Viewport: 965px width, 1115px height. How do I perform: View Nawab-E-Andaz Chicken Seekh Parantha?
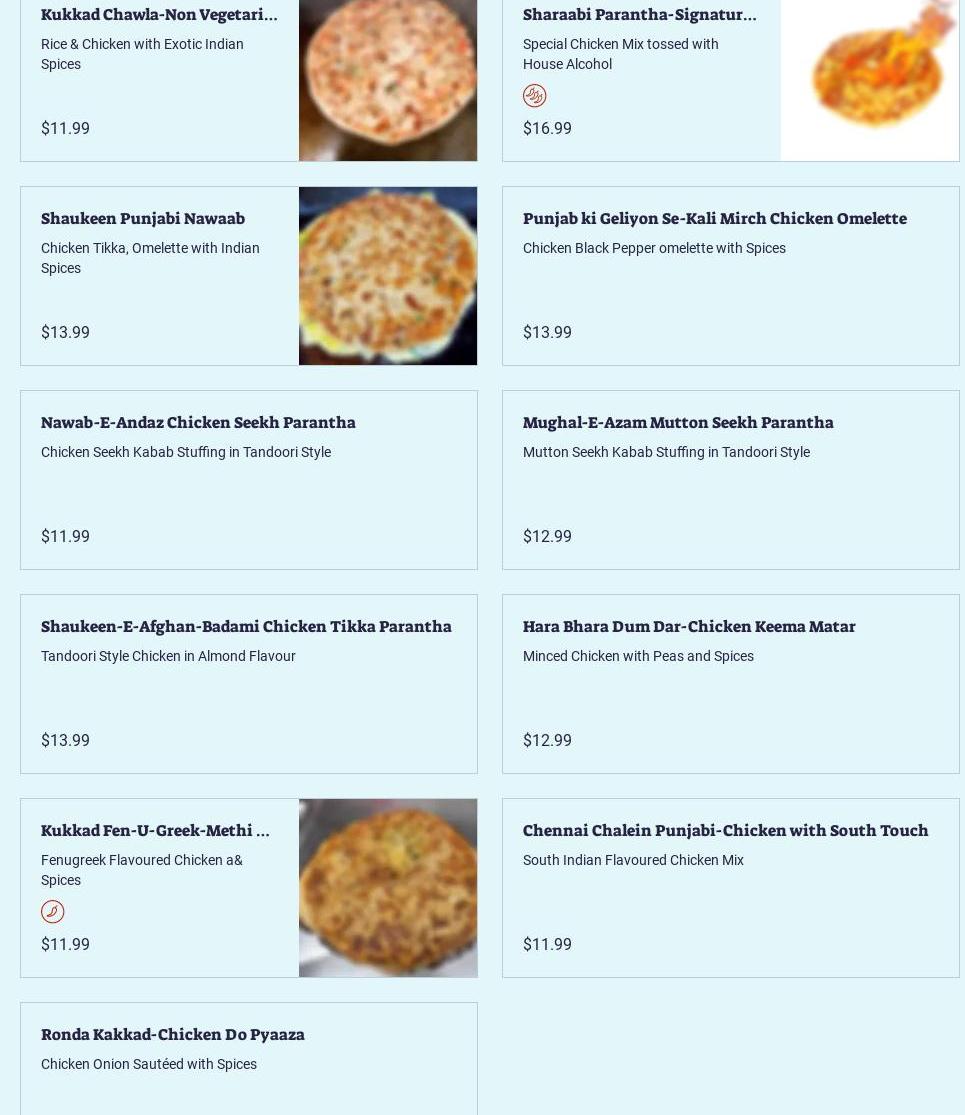click(198, 422)
